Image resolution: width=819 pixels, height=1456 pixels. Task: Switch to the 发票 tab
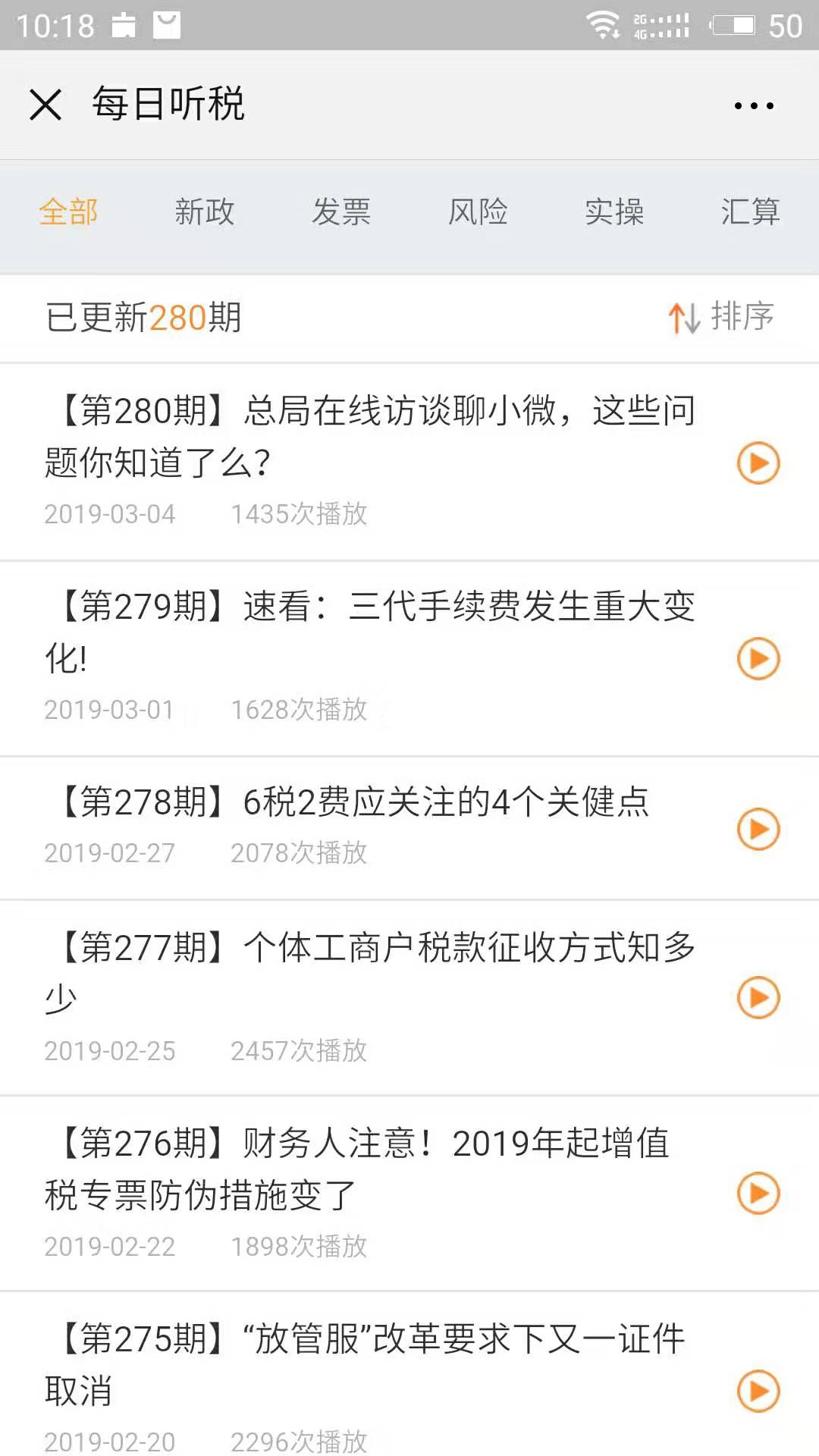[x=341, y=212]
